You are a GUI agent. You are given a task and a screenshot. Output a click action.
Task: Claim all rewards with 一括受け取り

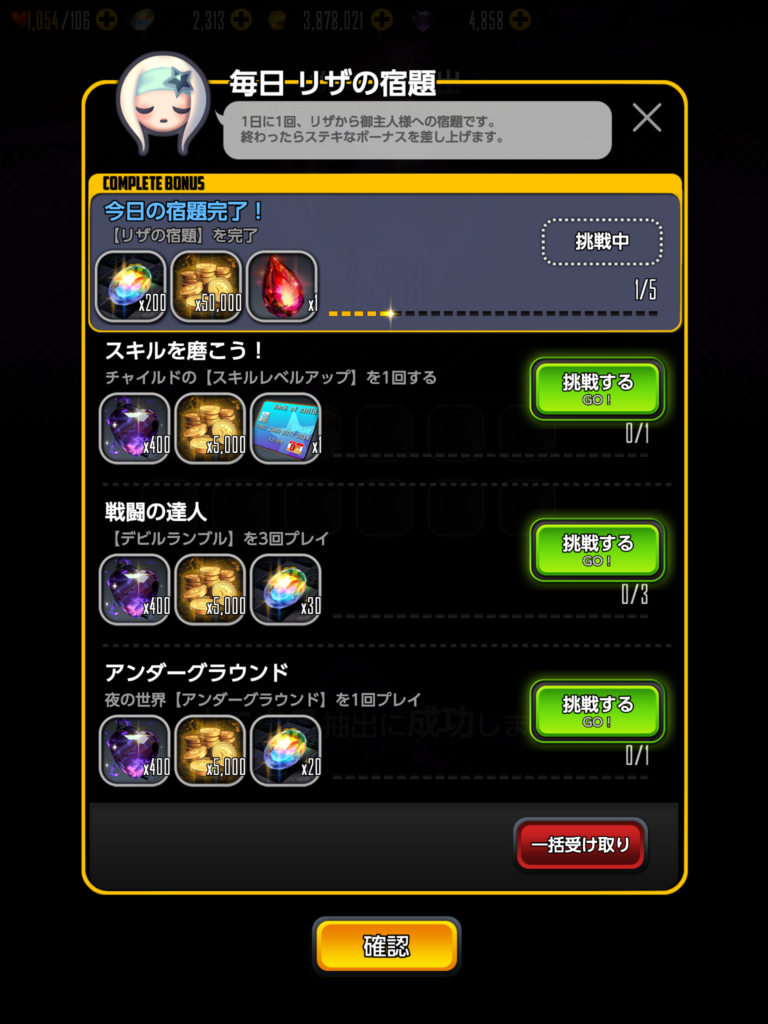tap(580, 845)
